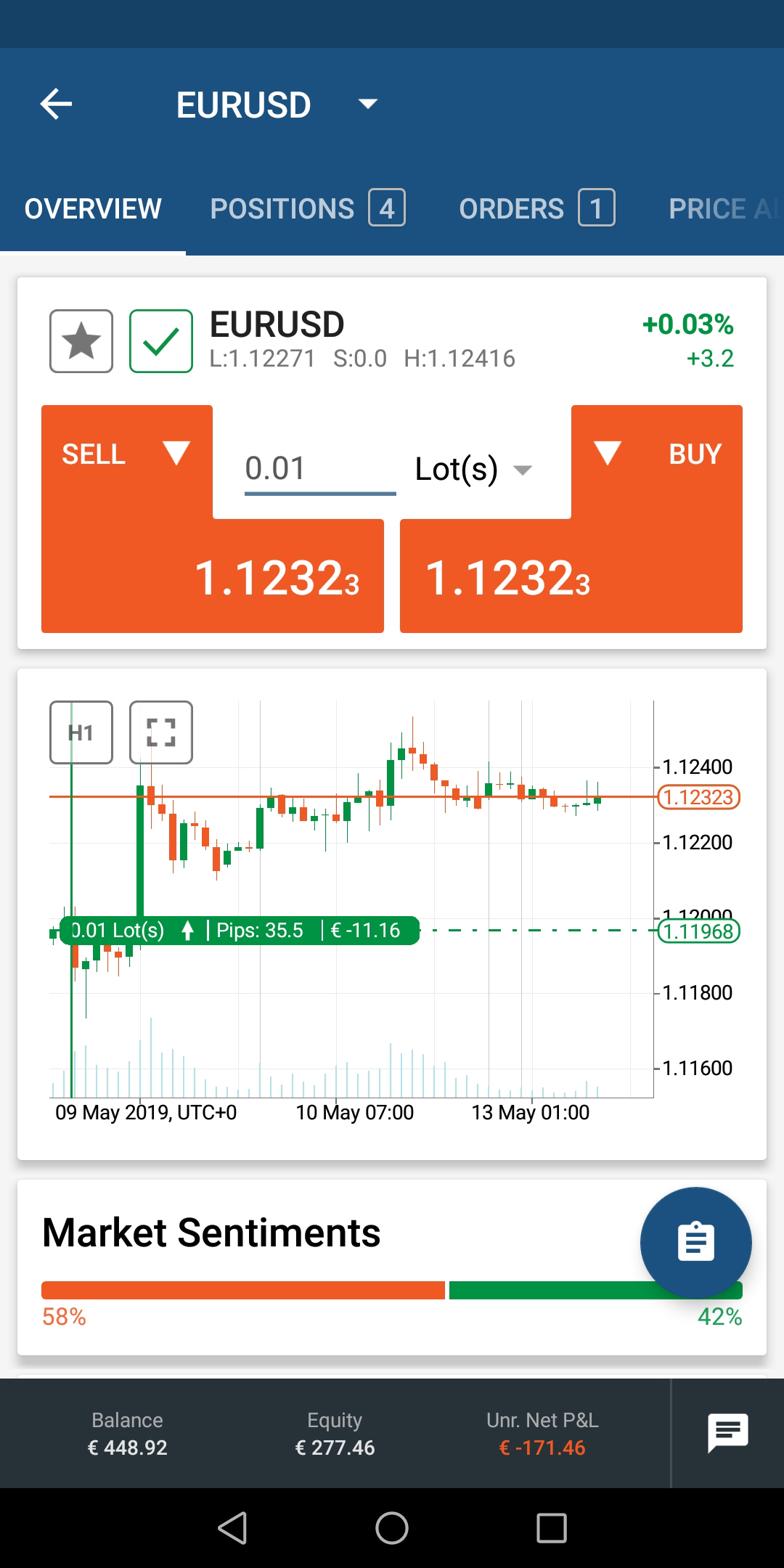784x1568 pixels.
Task: Open the Lot(s) unit dropdown
Action: pos(474,469)
